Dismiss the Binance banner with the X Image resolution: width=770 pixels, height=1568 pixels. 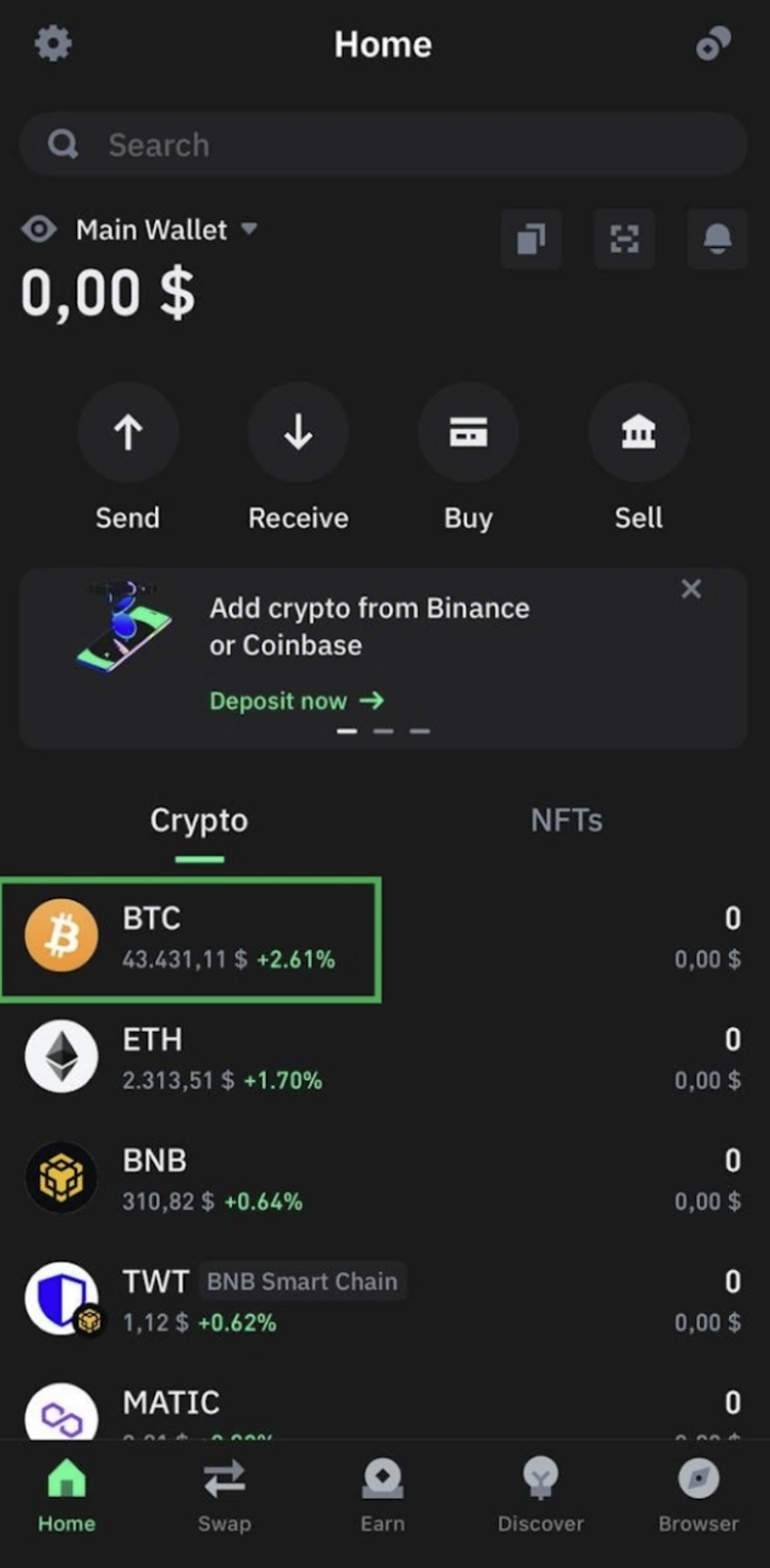690,588
